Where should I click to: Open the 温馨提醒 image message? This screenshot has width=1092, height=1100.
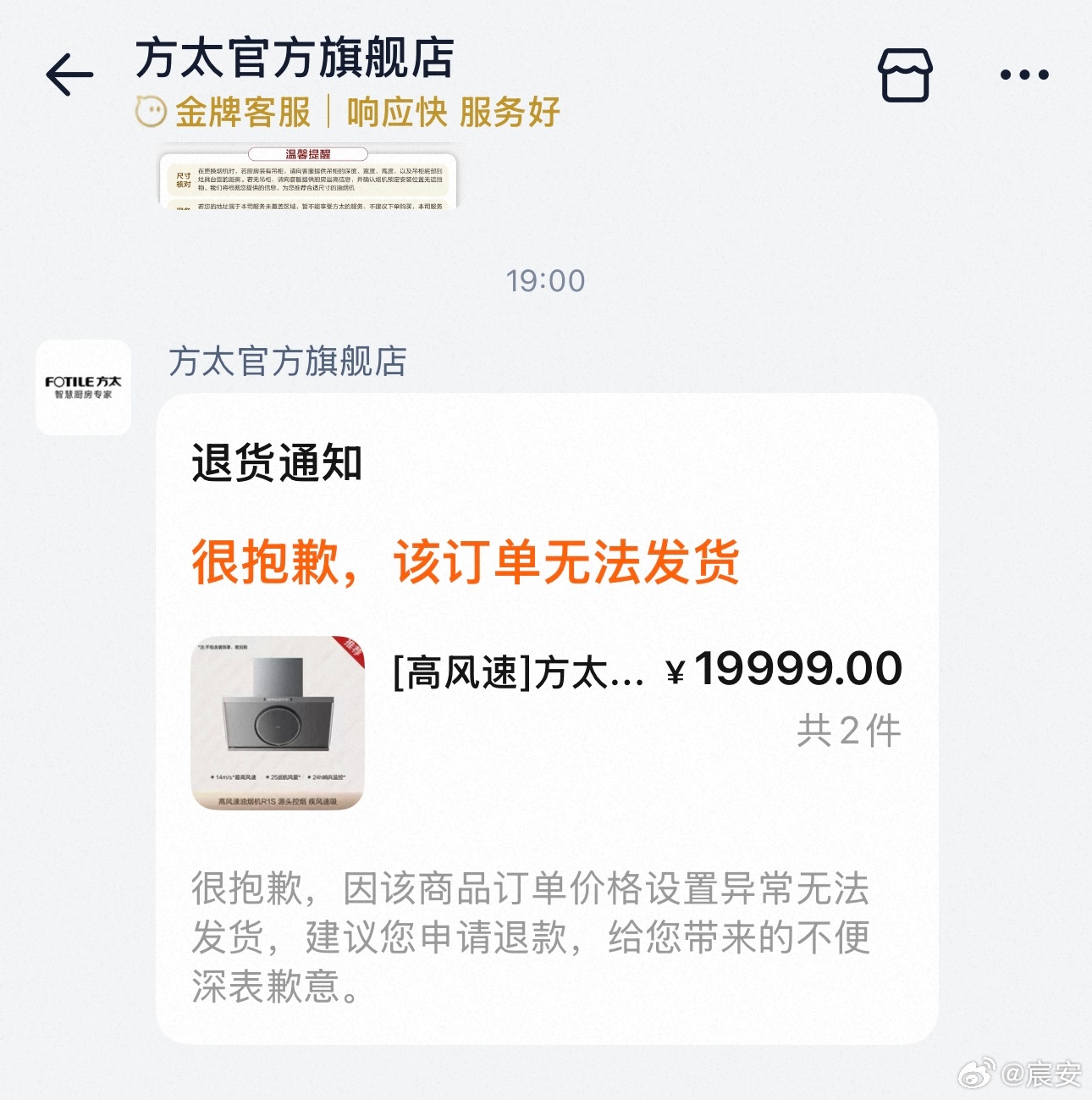tap(308, 178)
